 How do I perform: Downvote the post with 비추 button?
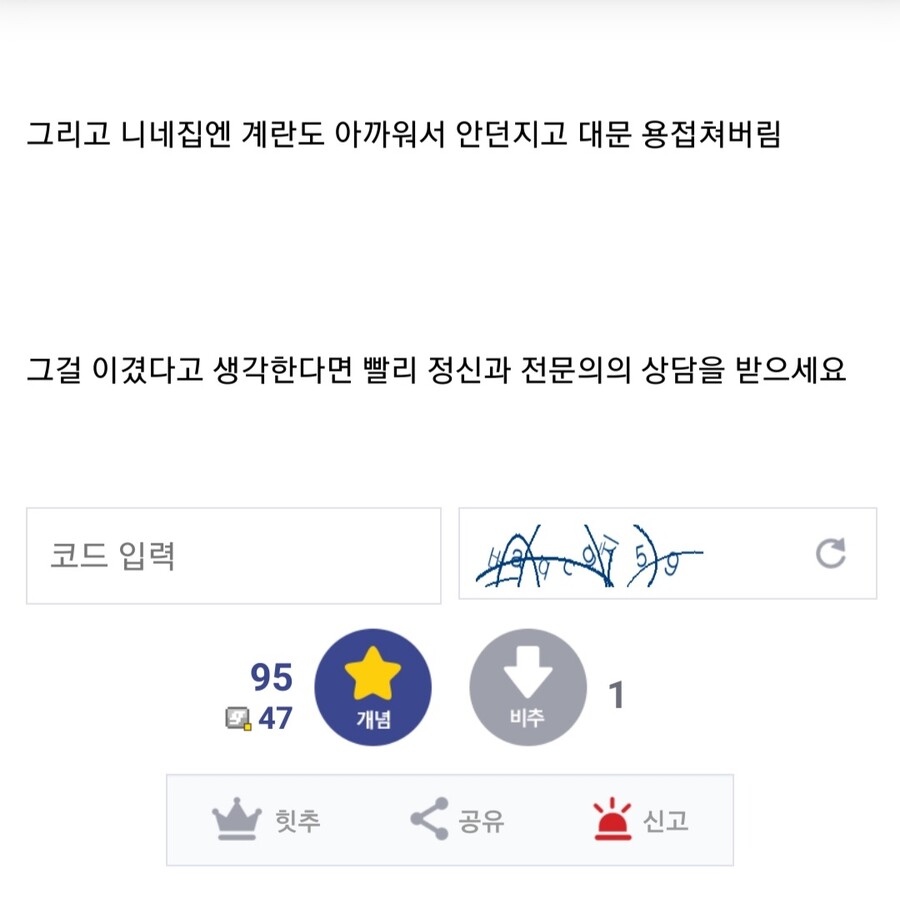tap(528, 687)
